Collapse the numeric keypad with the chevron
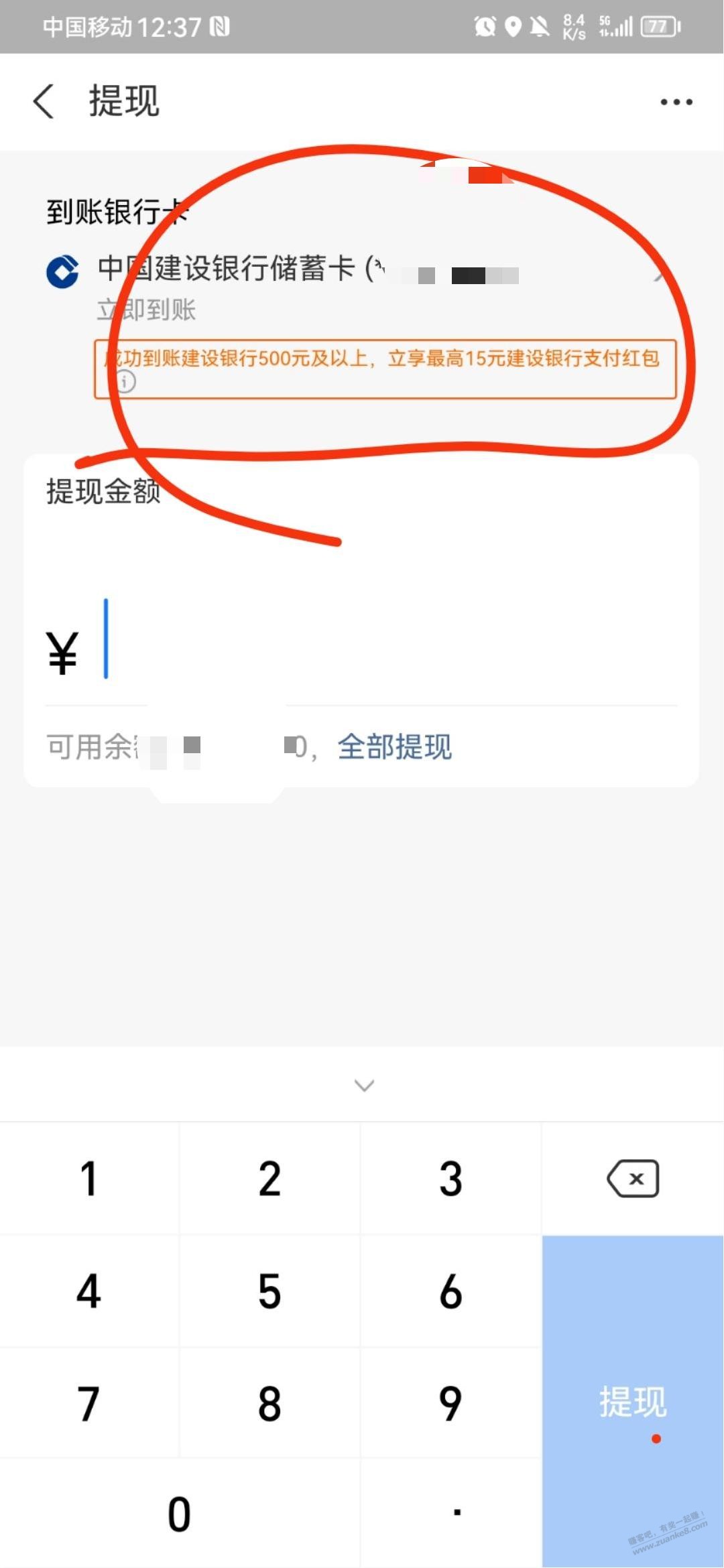This screenshot has height=1568, width=724. coord(364,1085)
